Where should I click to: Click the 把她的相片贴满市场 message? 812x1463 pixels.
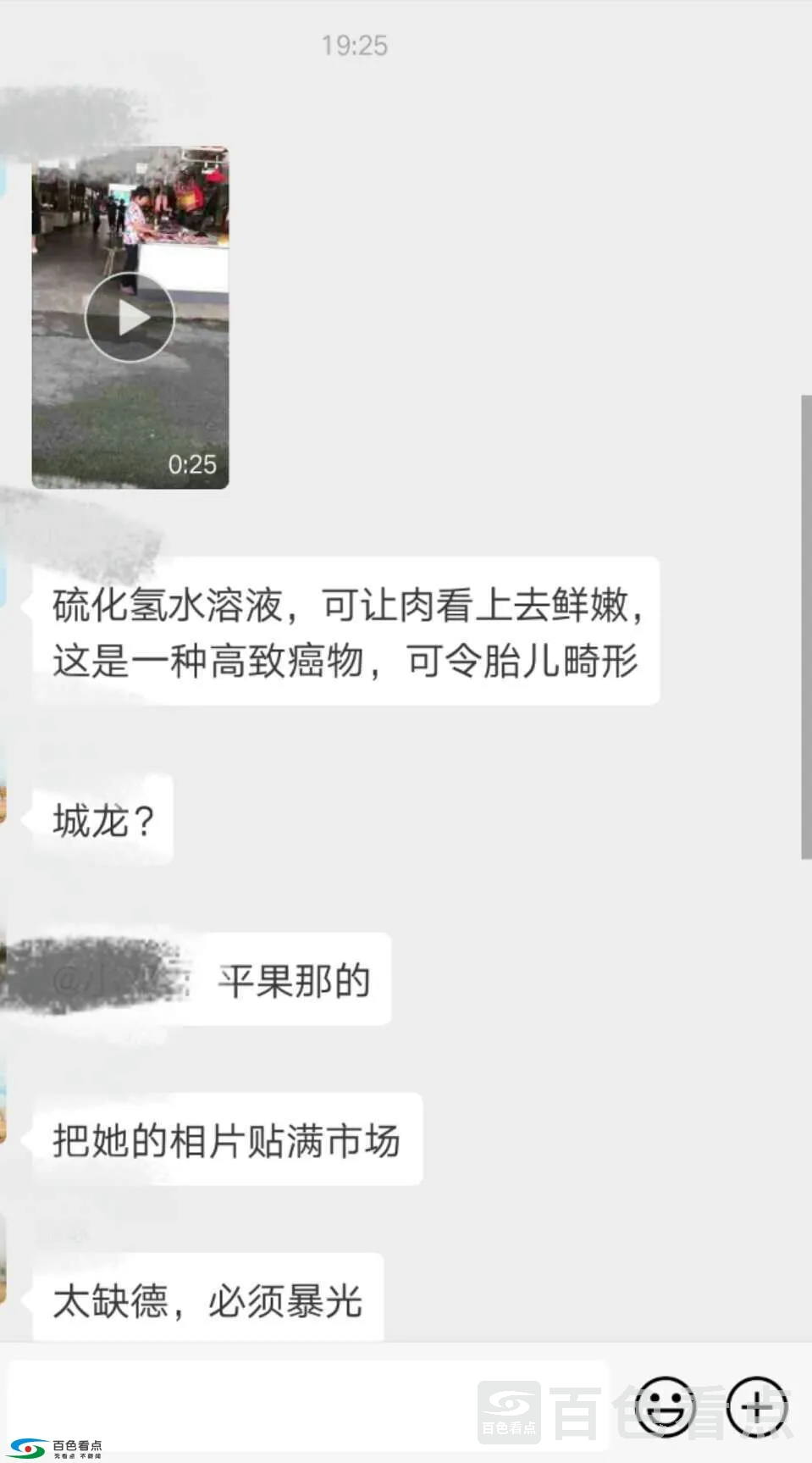click(x=229, y=1139)
